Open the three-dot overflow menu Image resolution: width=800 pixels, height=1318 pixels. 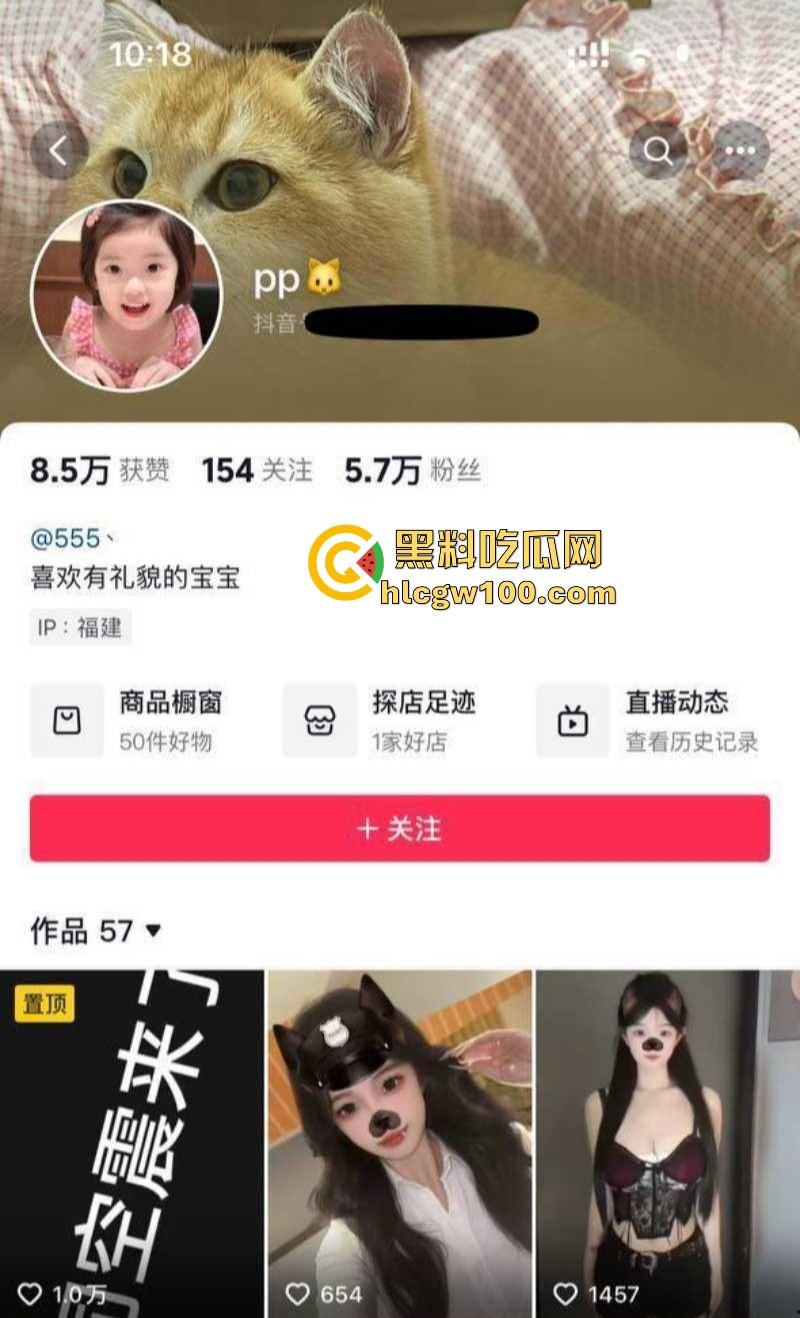tap(741, 151)
